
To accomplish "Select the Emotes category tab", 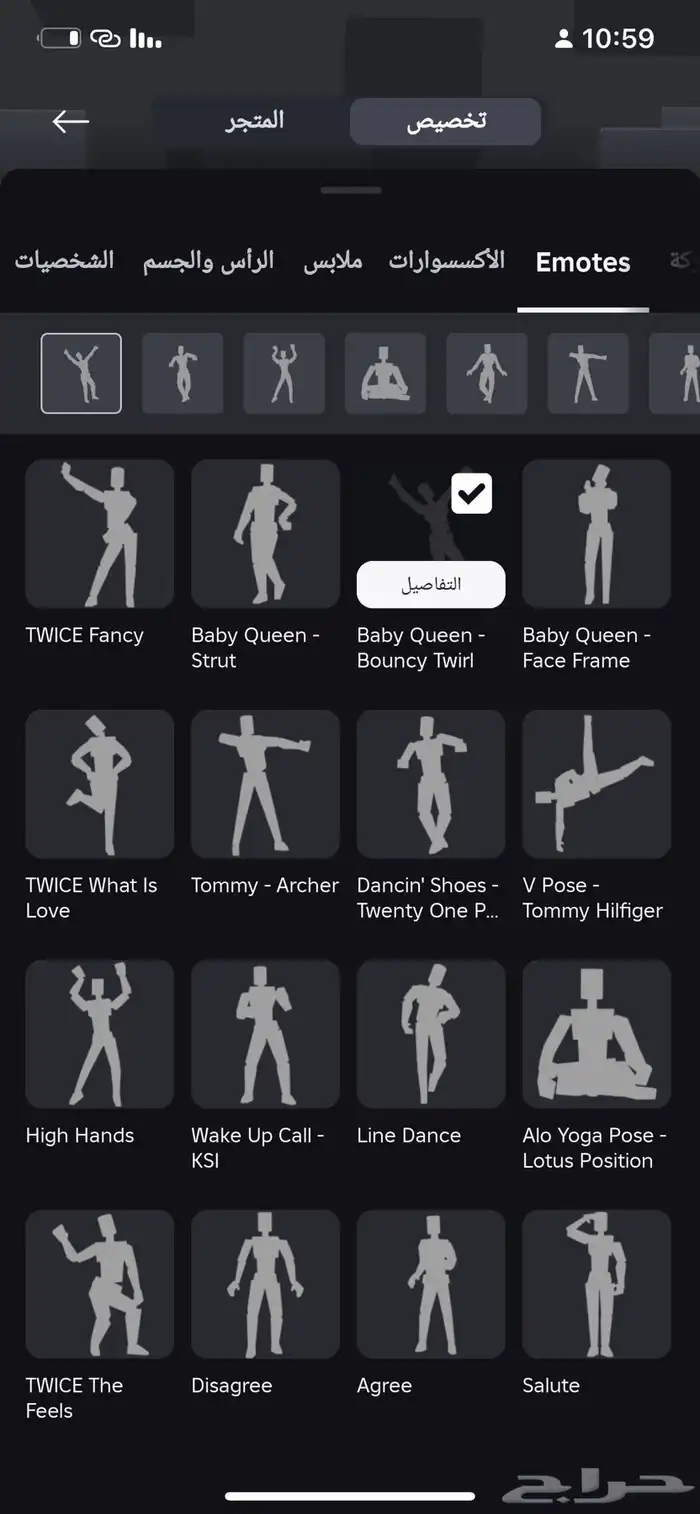I will pyautogui.click(x=583, y=262).
